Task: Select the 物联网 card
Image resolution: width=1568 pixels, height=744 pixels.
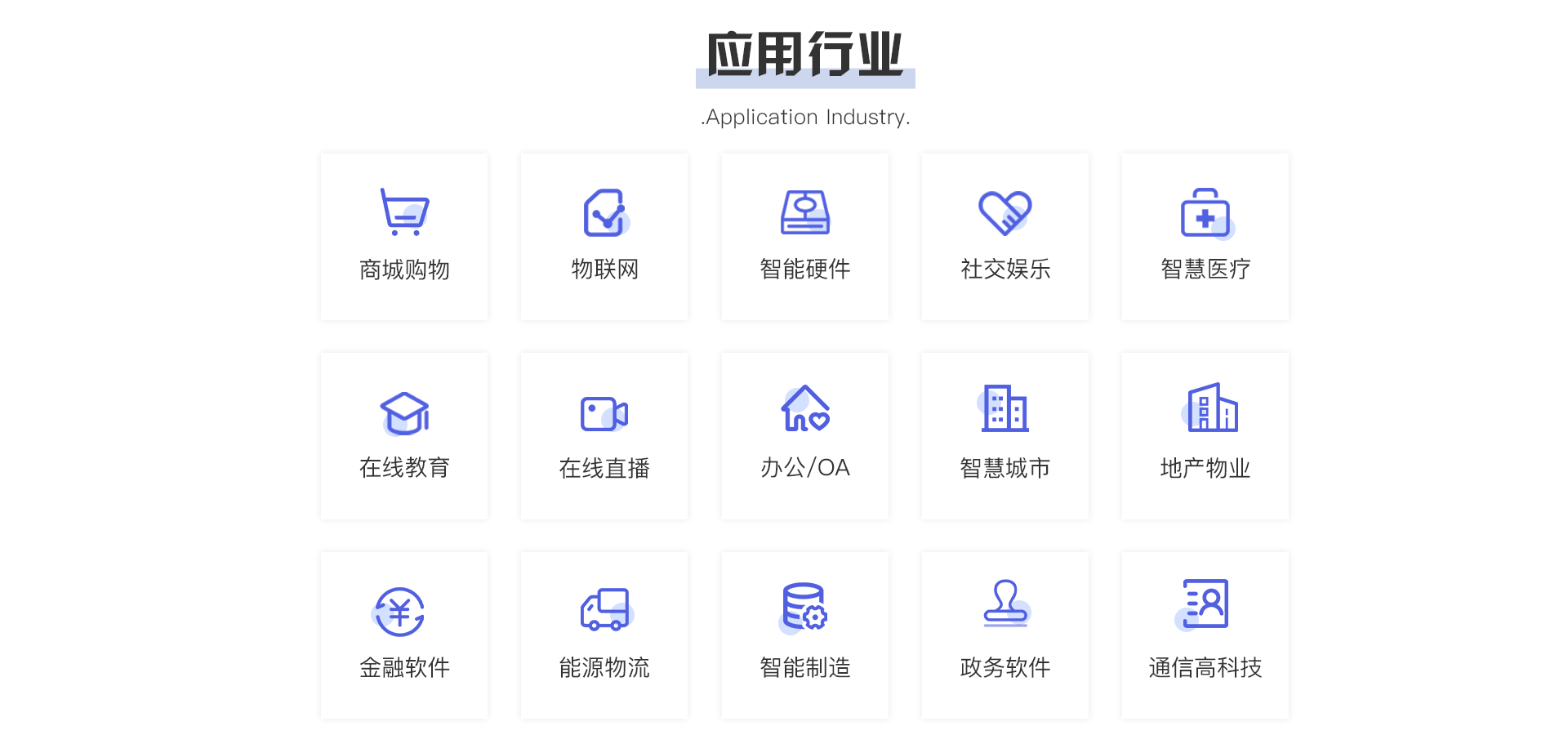Action: click(604, 237)
